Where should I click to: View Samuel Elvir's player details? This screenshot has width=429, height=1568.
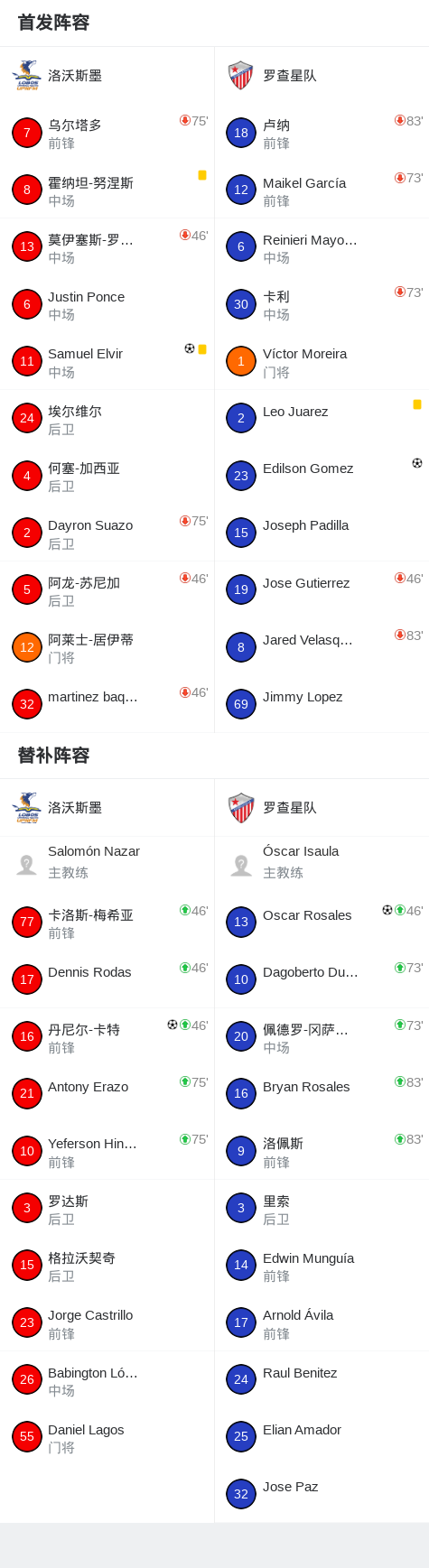click(x=107, y=361)
